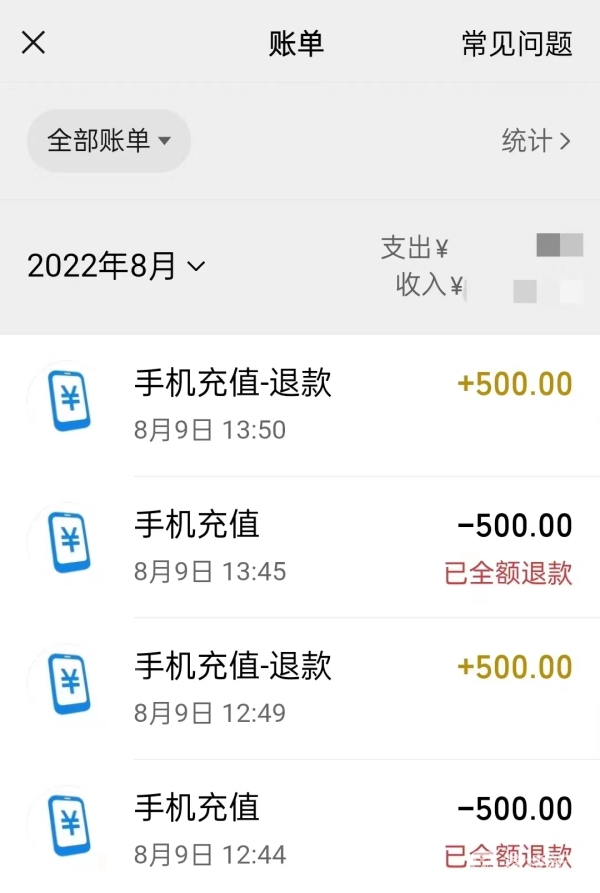Open 手机充值 record at 12:44
This screenshot has height=893, width=600.
(x=300, y=828)
